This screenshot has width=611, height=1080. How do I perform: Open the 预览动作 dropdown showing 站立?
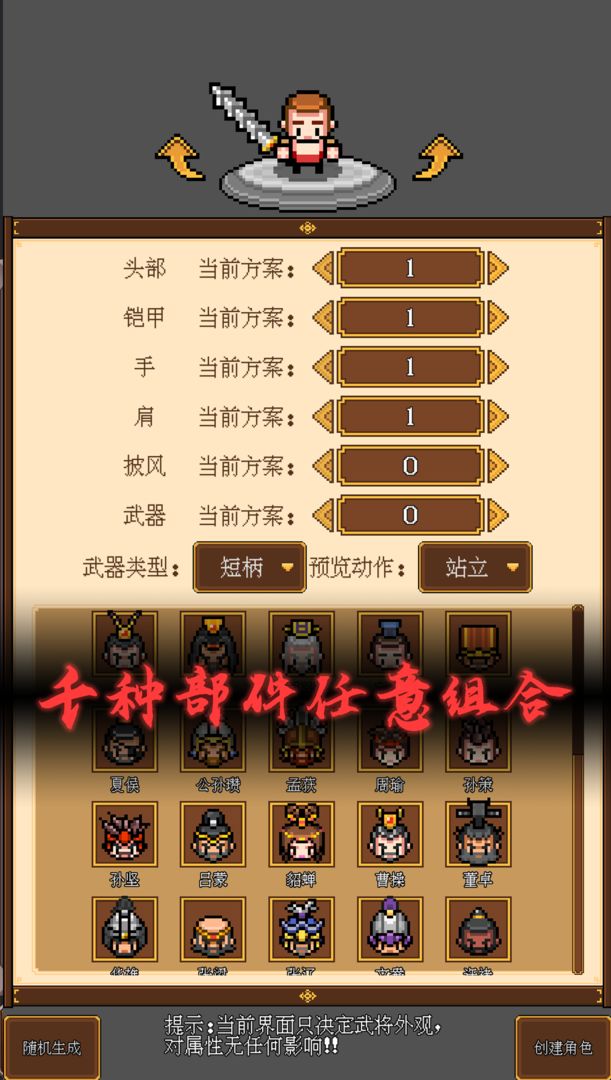point(474,568)
